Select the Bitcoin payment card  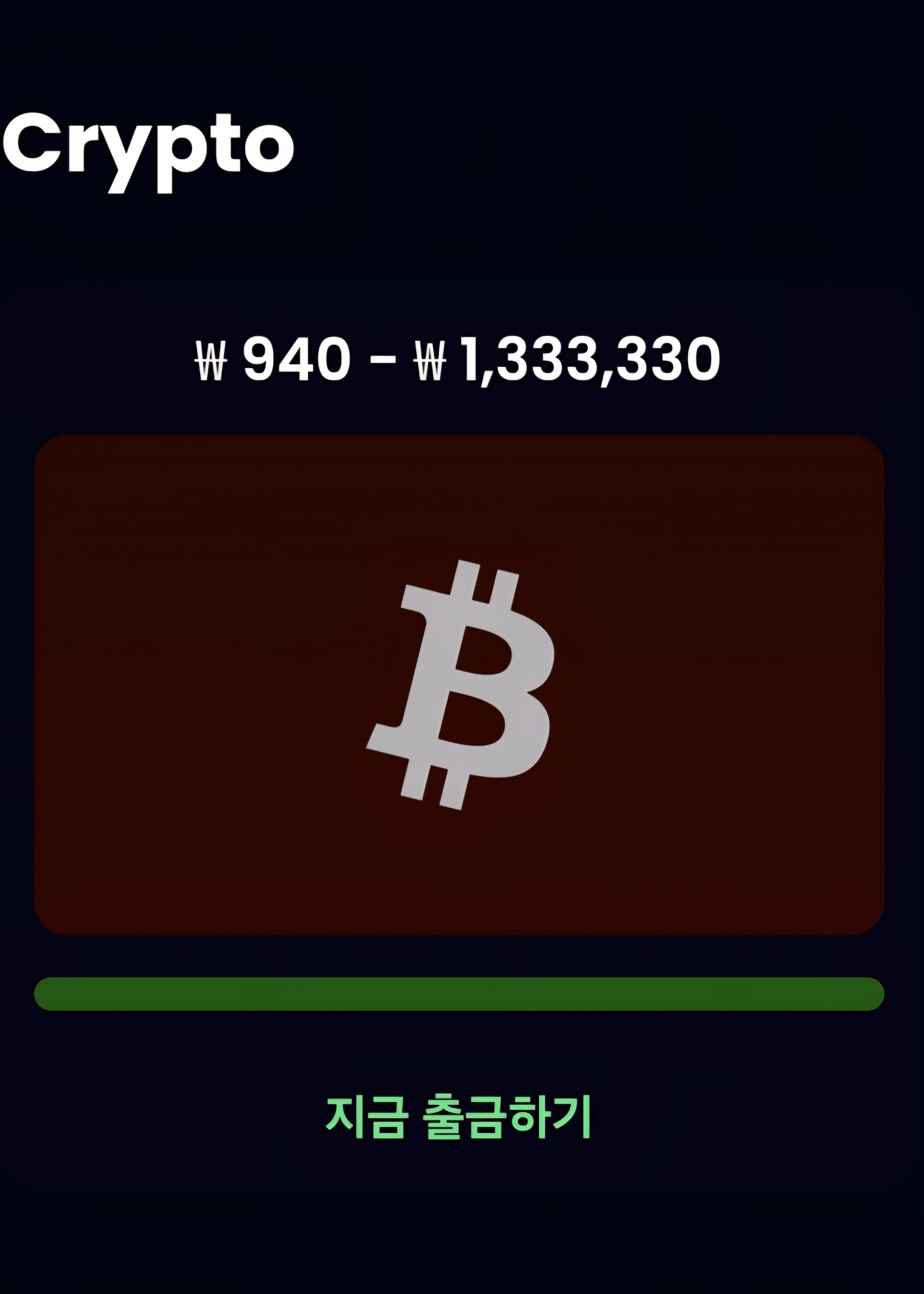pyautogui.click(x=459, y=685)
